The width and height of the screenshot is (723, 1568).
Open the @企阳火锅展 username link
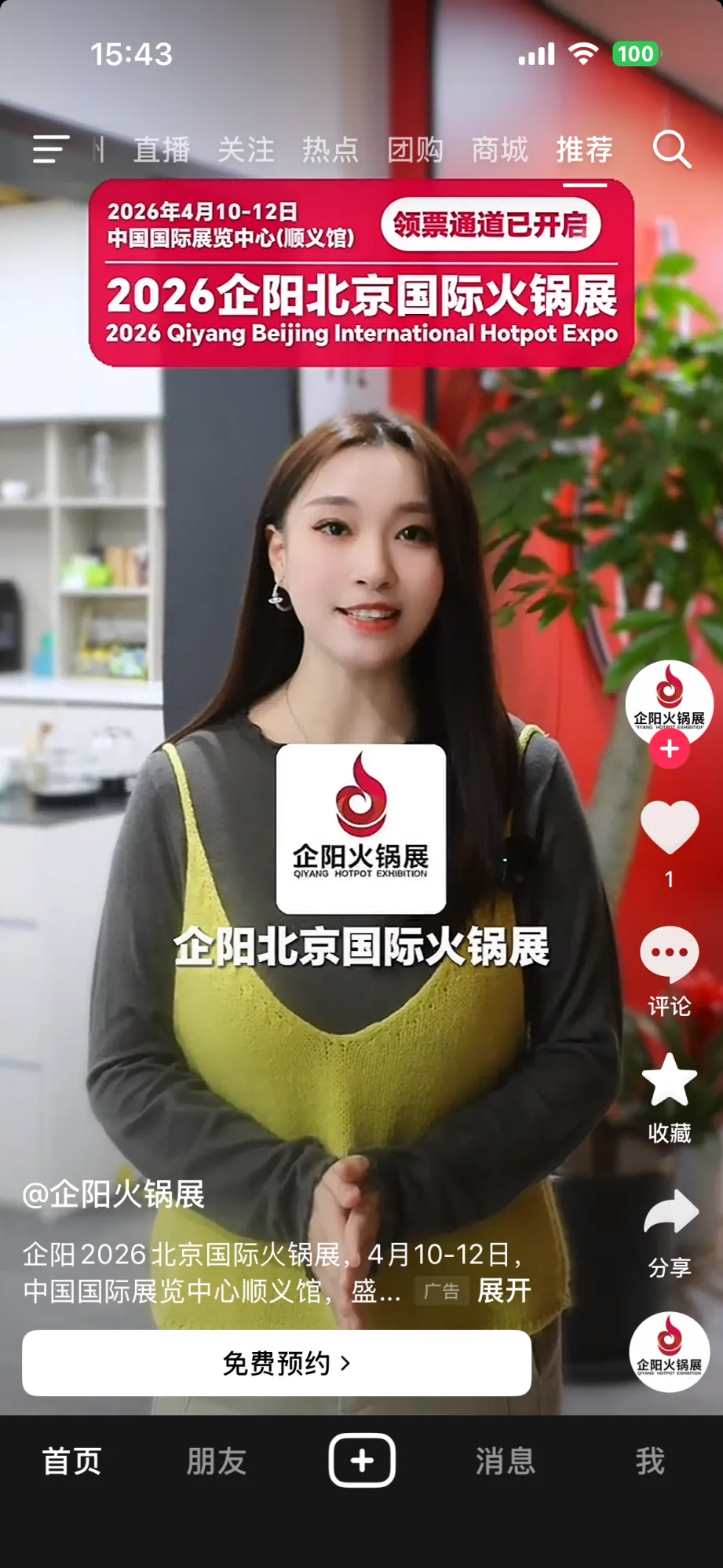click(x=114, y=1195)
